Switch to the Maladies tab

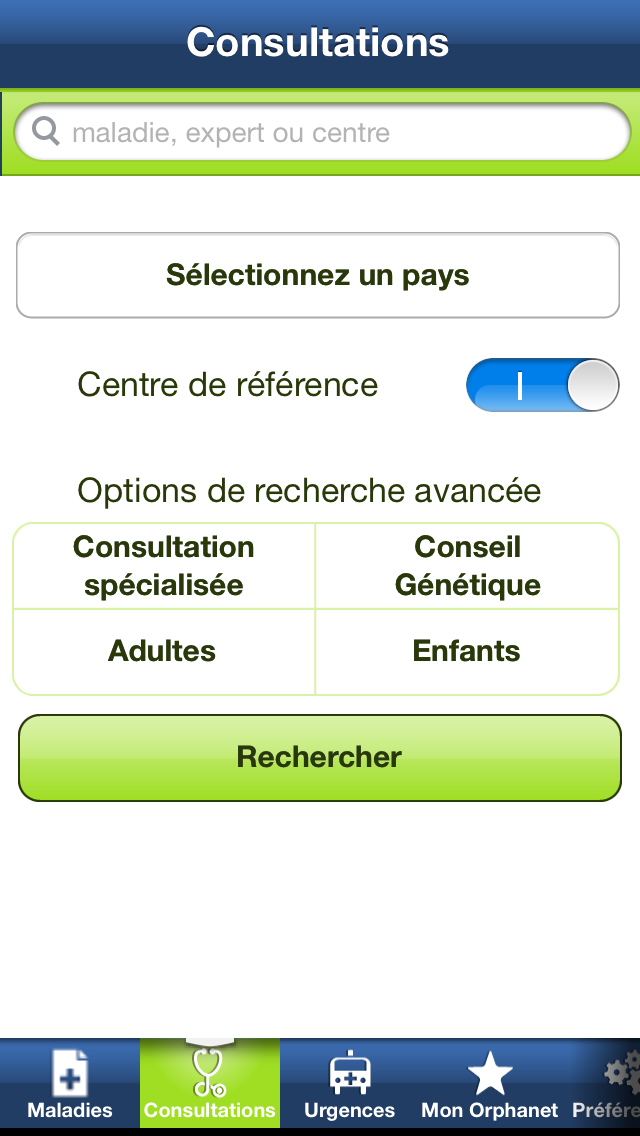[70, 1084]
